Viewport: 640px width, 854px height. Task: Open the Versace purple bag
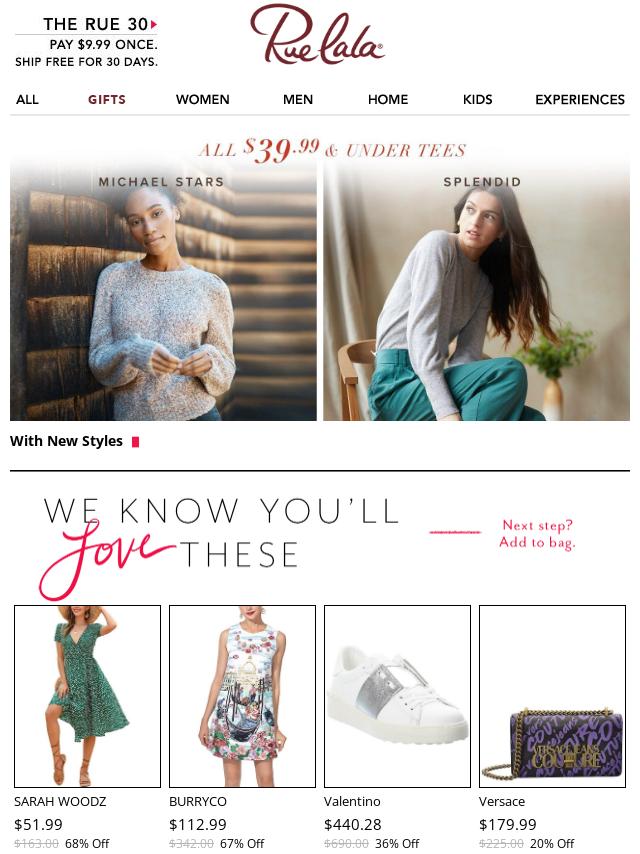[552, 696]
